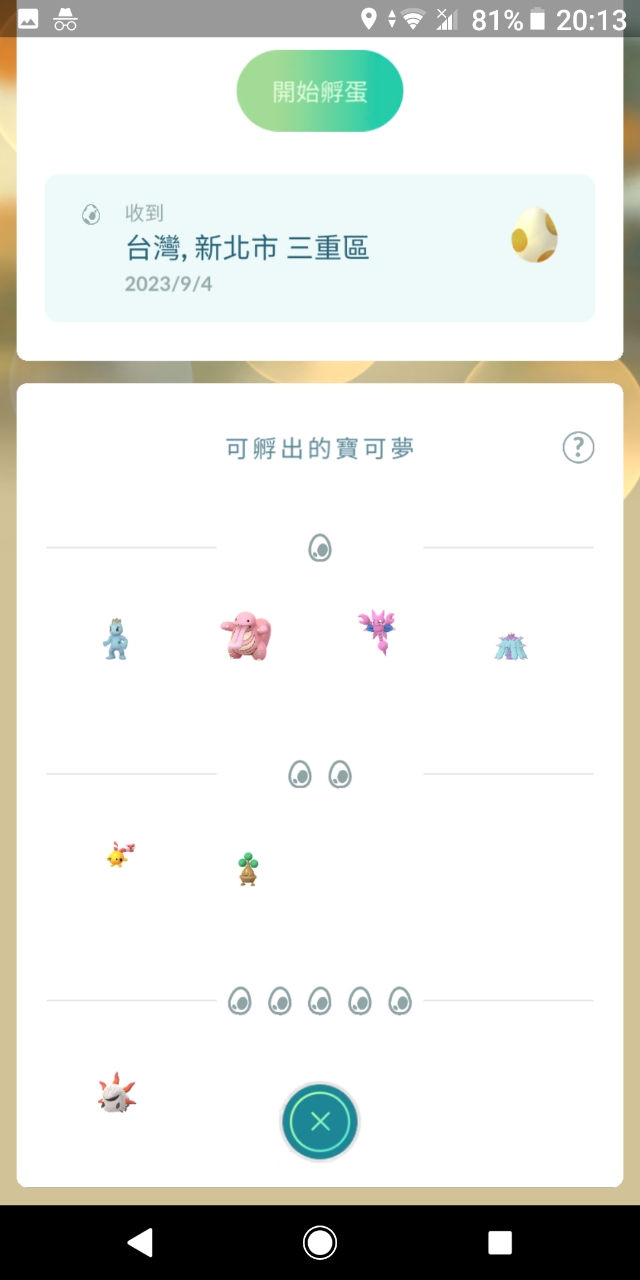Image resolution: width=640 pixels, height=1280 pixels.
Task: Open the help question mark icon
Action: (x=578, y=447)
